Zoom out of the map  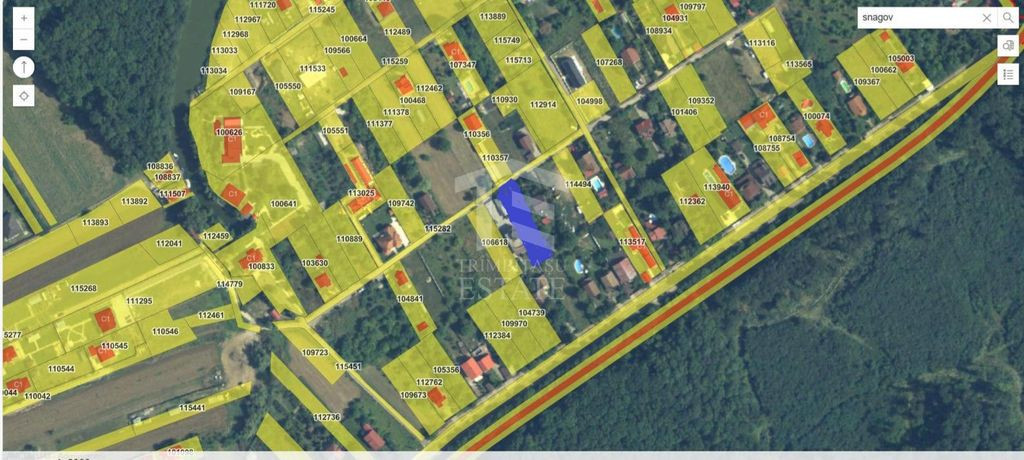pos(24,39)
